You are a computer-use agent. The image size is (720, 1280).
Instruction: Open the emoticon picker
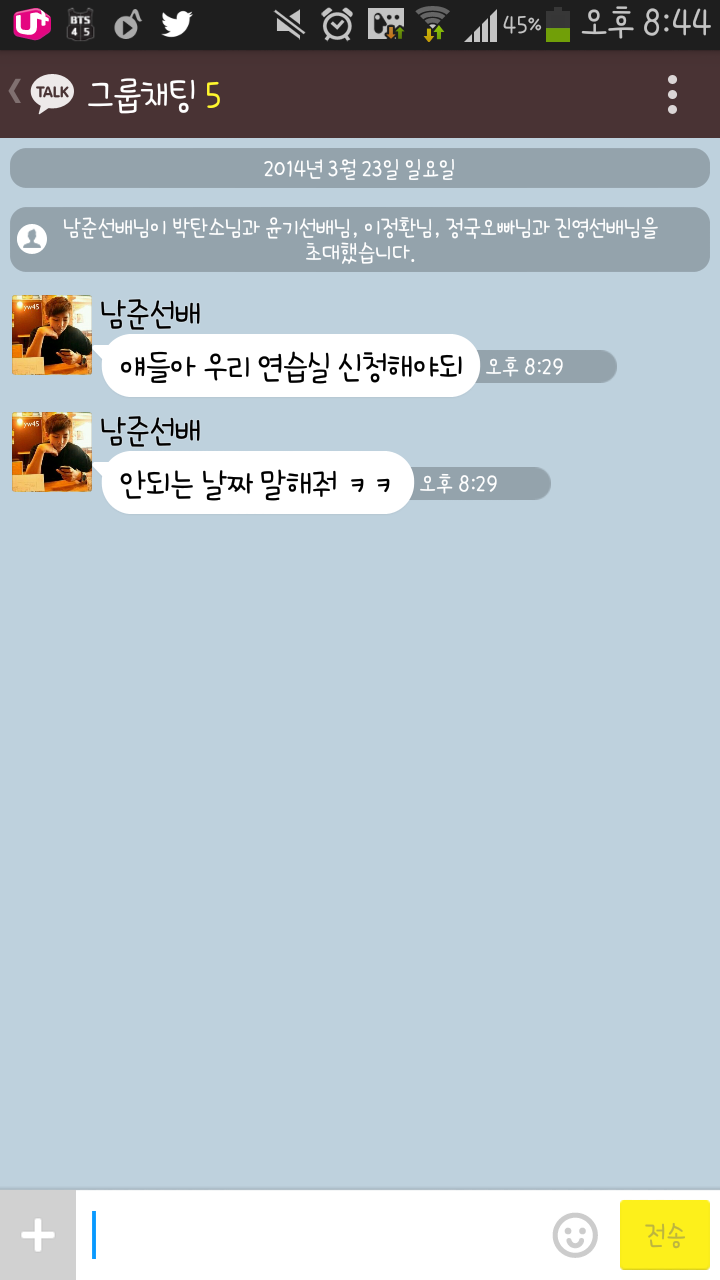point(575,1236)
